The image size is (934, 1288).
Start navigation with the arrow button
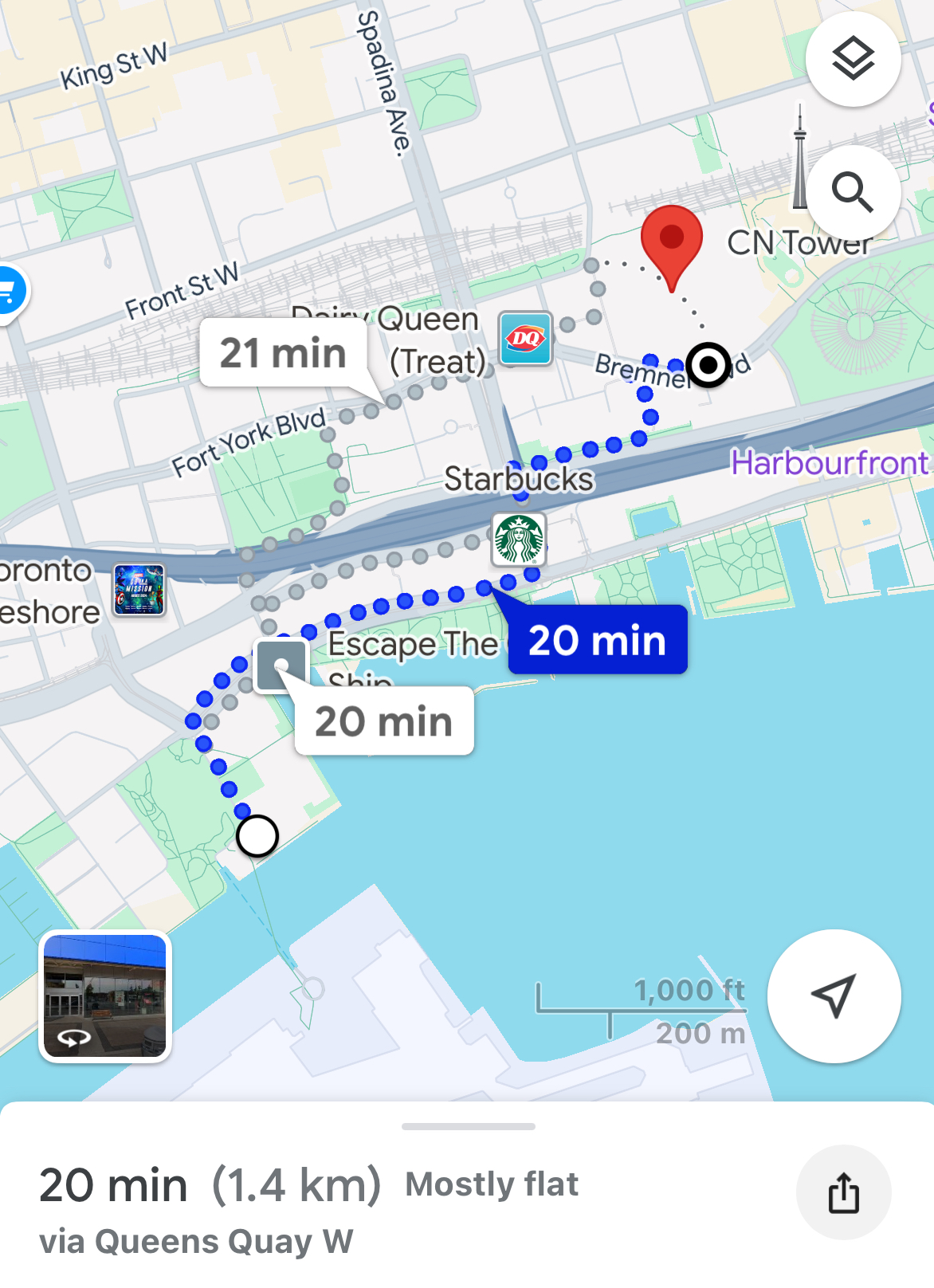(834, 995)
